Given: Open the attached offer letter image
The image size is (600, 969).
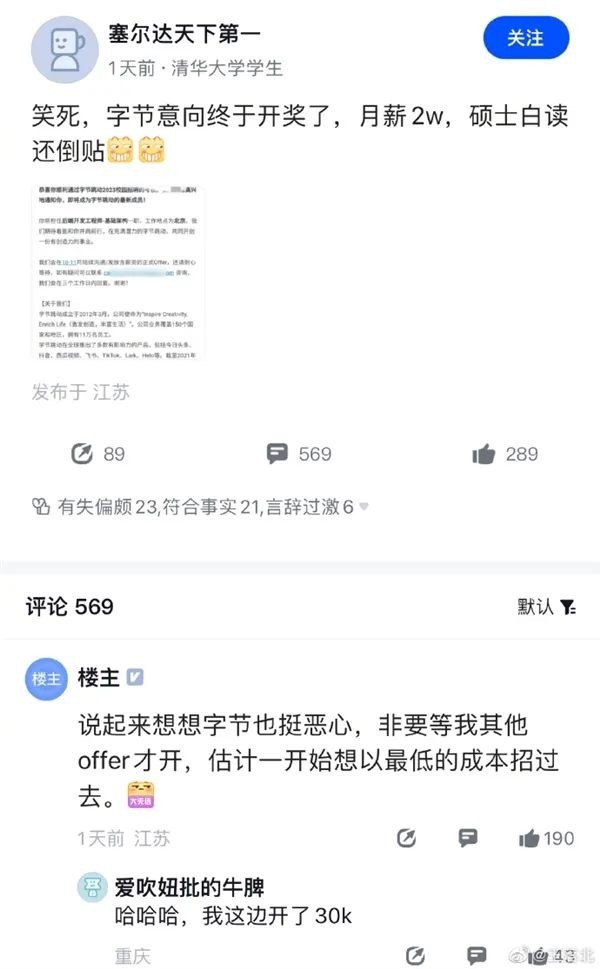Looking at the screenshot, I should (x=117, y=272).
